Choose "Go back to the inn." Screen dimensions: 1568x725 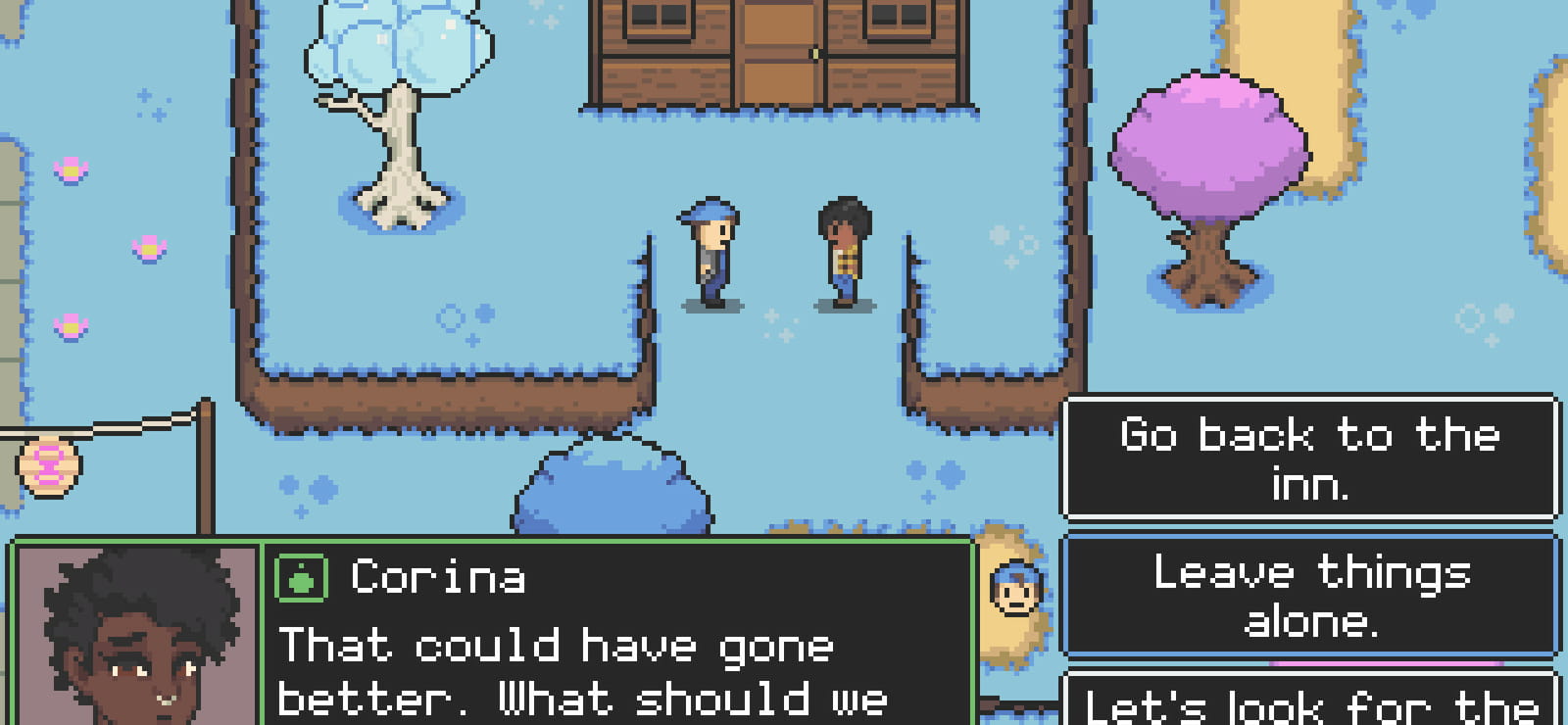coord(1310,457)
